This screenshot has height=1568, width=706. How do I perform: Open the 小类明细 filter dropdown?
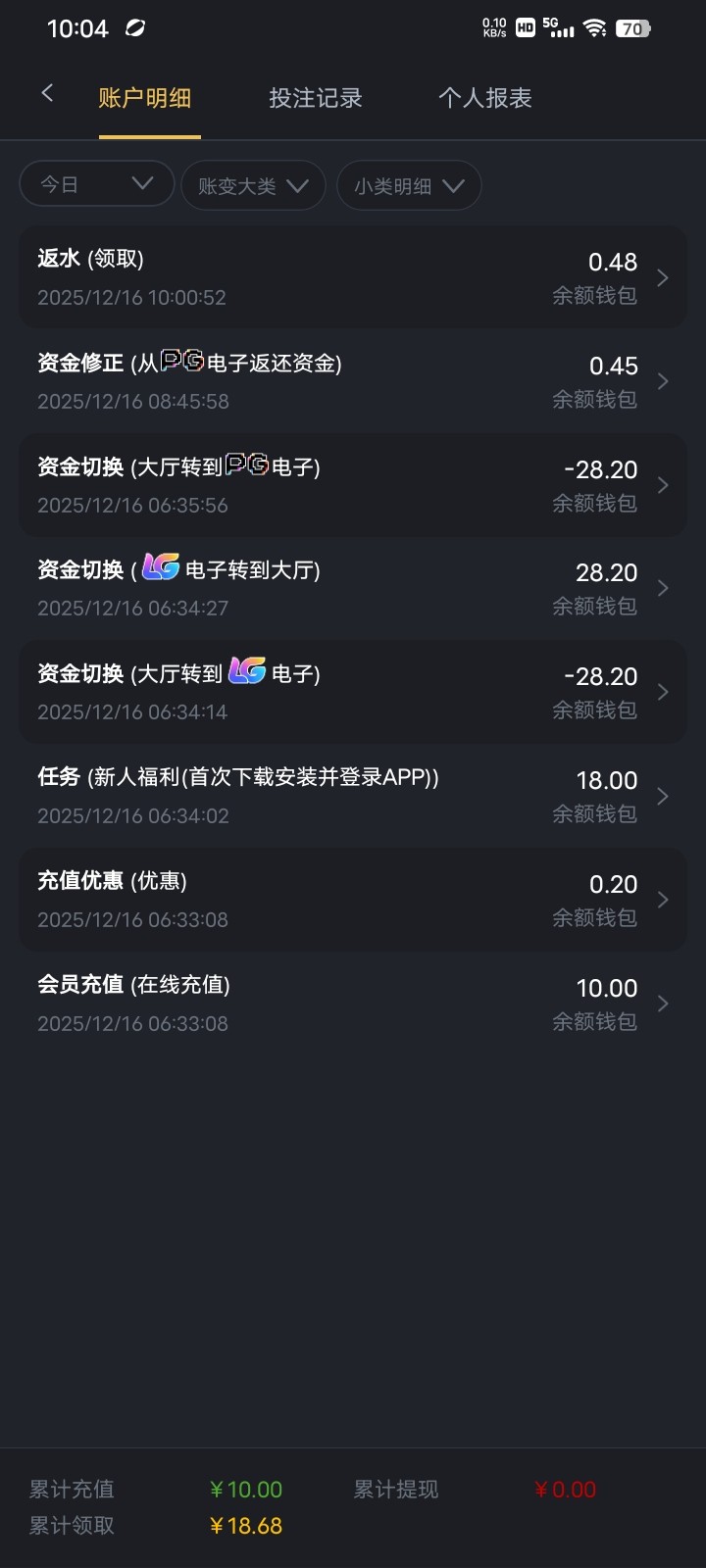click(x=409, y=186)
